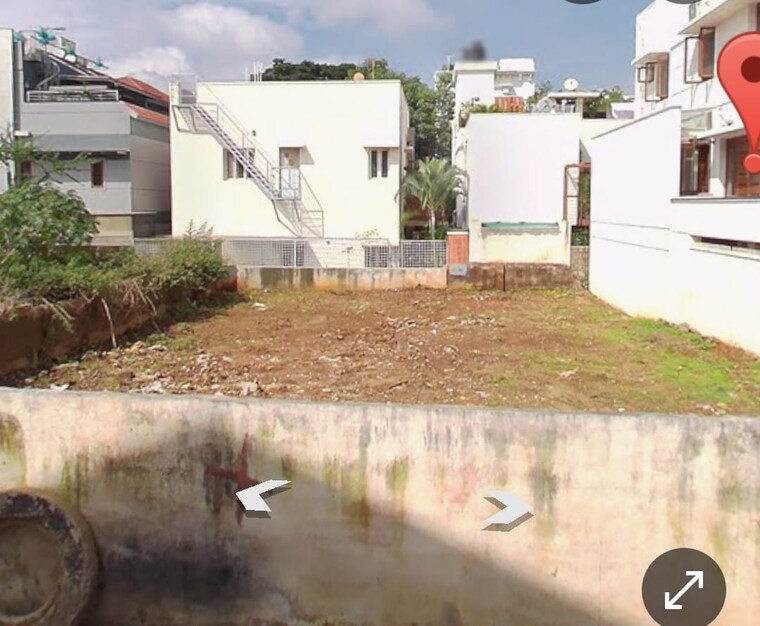Expand the street view to fullscreen
Screen dimensions: 760x626
pyautogui.click(x=684, y=589)
